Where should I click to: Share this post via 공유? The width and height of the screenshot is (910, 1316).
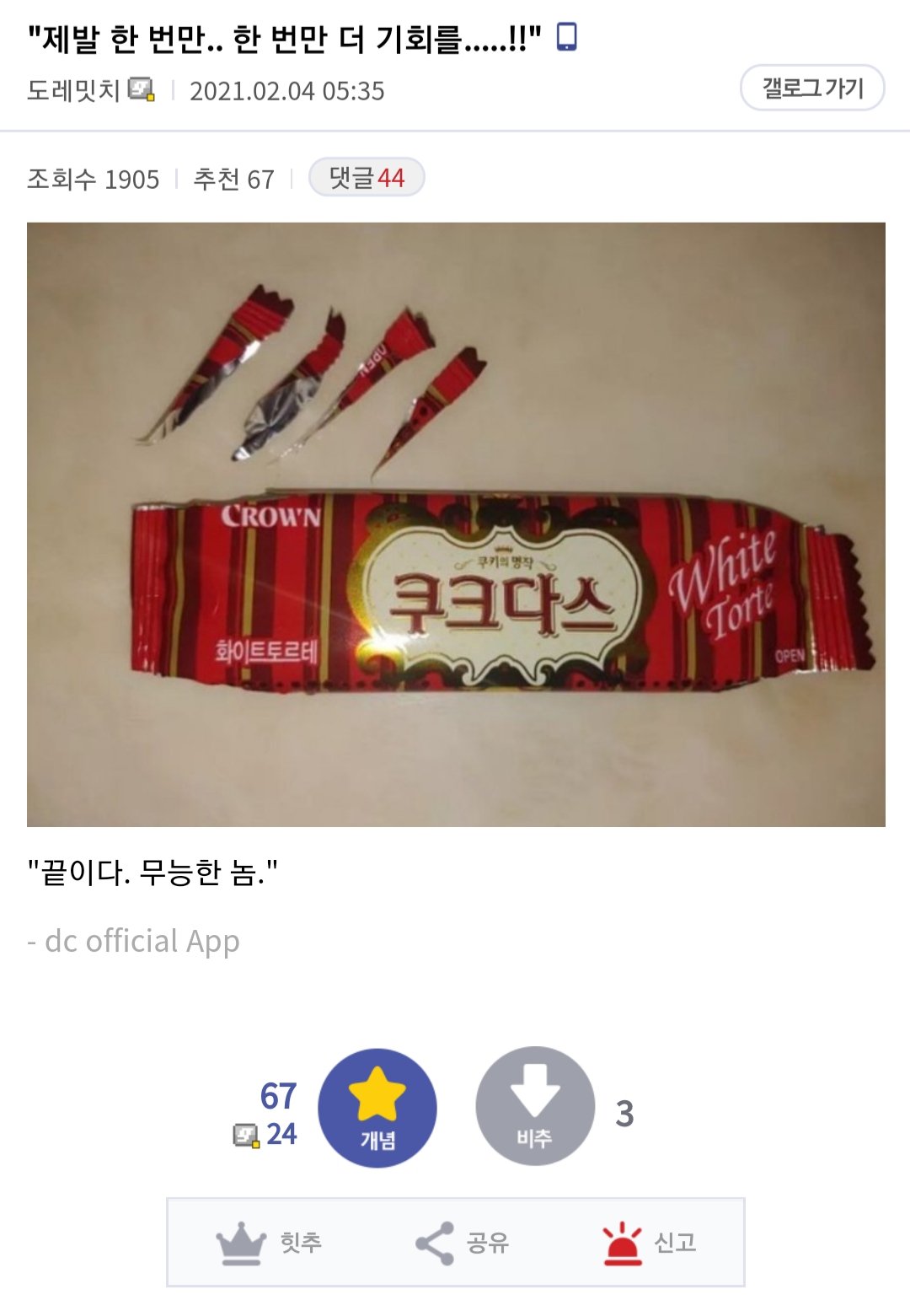pyautogui.click(x=463, y=1242)
